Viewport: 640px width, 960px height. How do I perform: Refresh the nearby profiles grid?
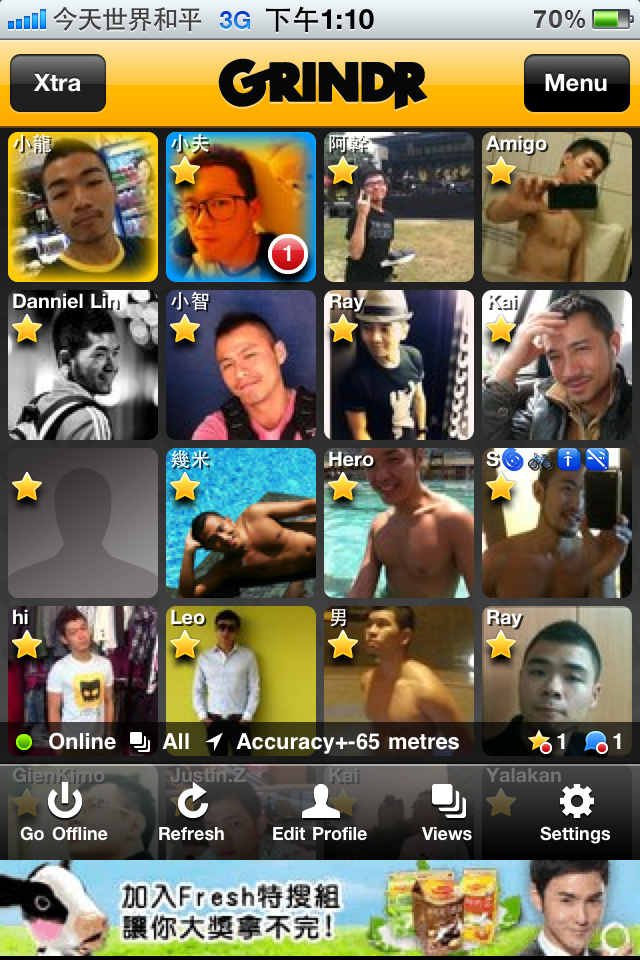191,814
